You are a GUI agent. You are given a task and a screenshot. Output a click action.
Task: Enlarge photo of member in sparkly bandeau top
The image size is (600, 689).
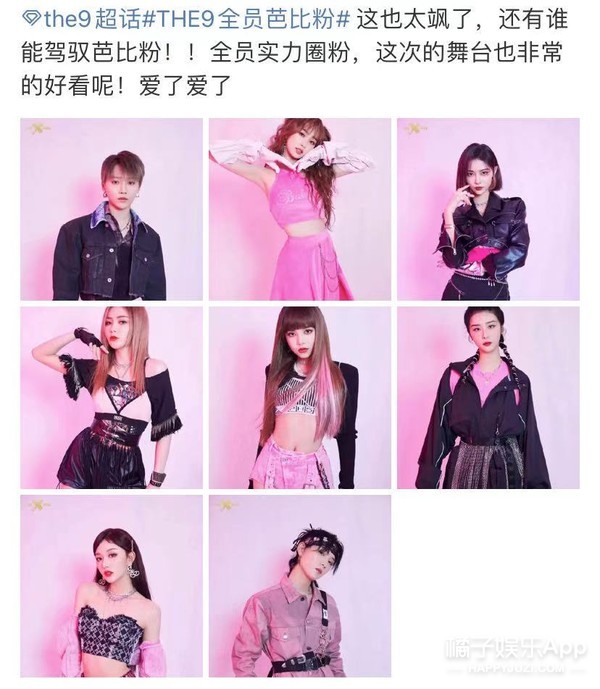[x=111, y=585]
